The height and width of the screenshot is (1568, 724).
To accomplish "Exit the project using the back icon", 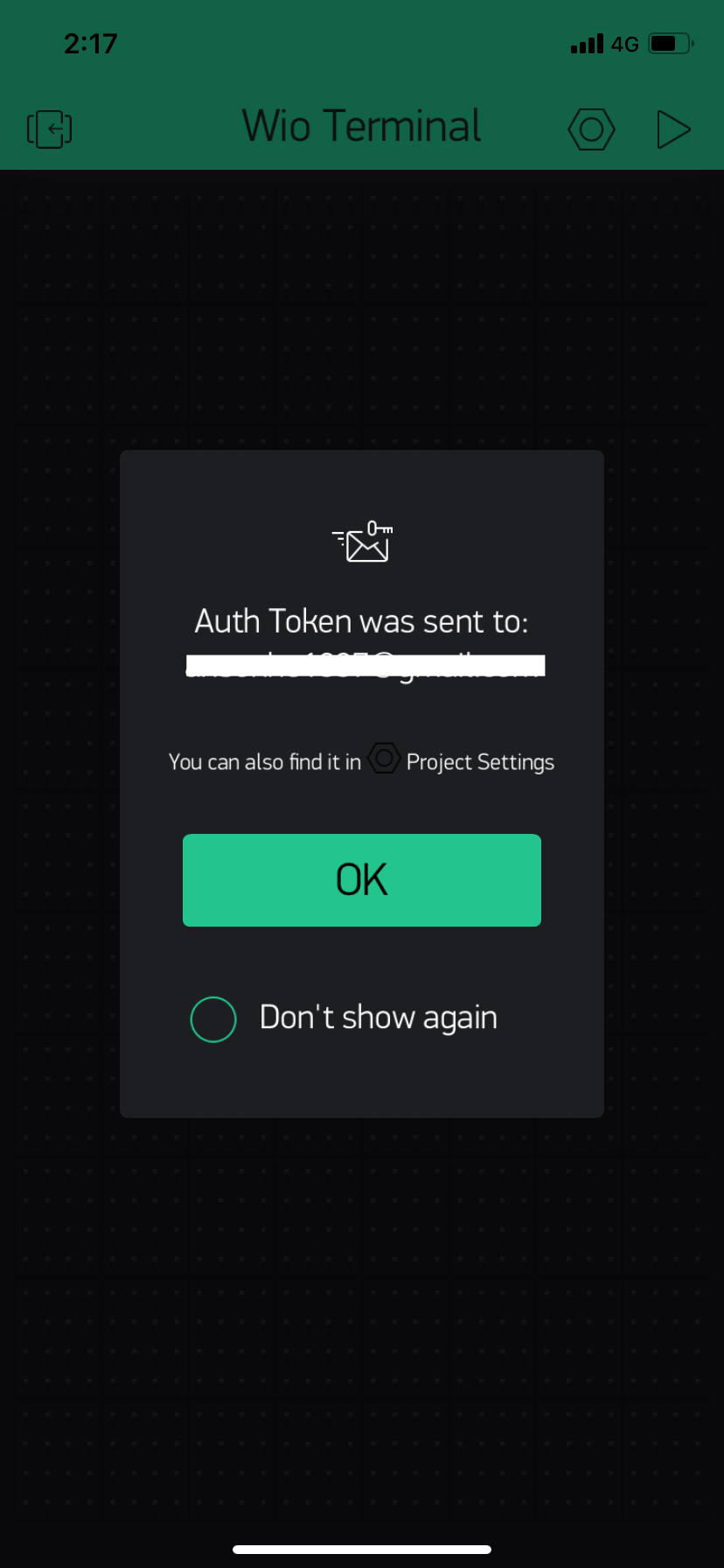I will (49, 129).
